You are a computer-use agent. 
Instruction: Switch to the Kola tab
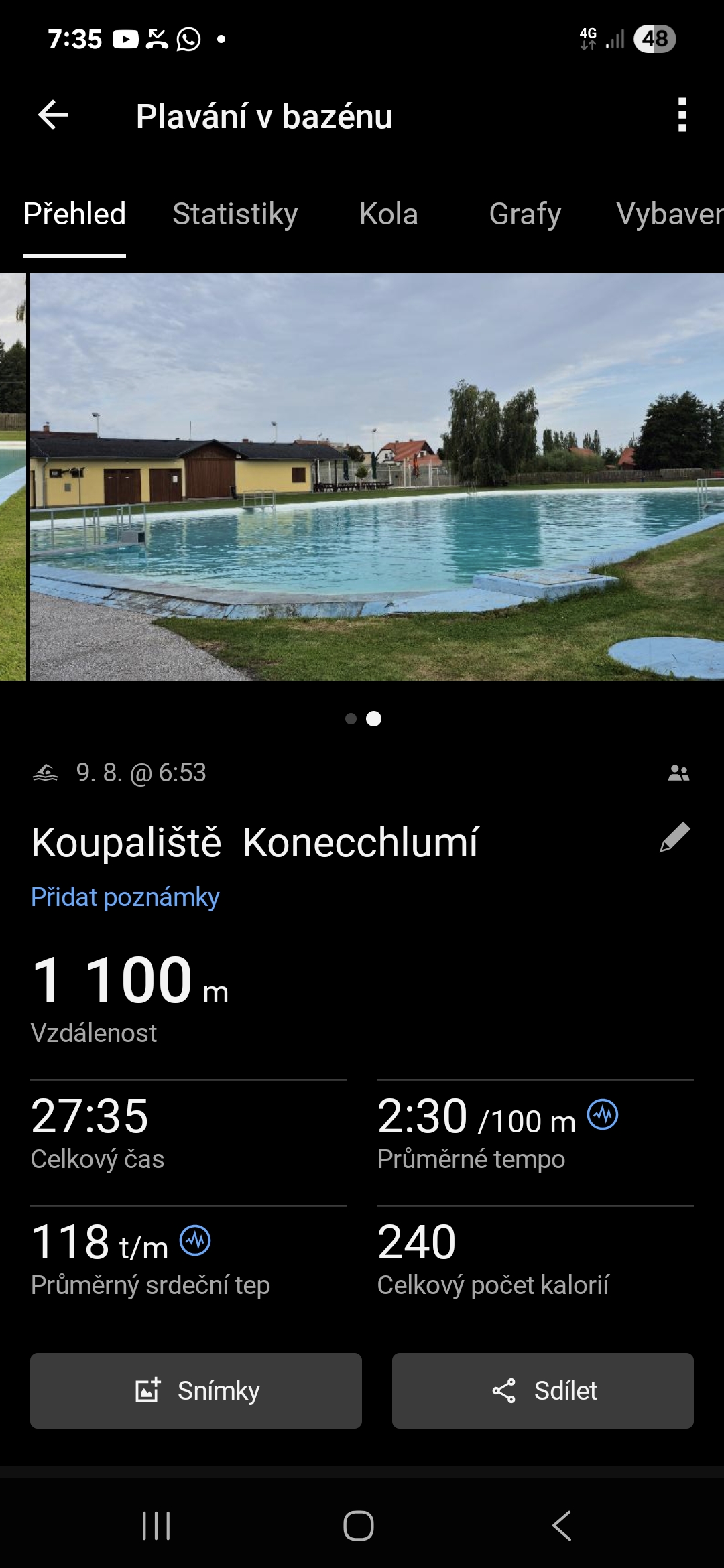pyautogui.click(x=388, y=214)
